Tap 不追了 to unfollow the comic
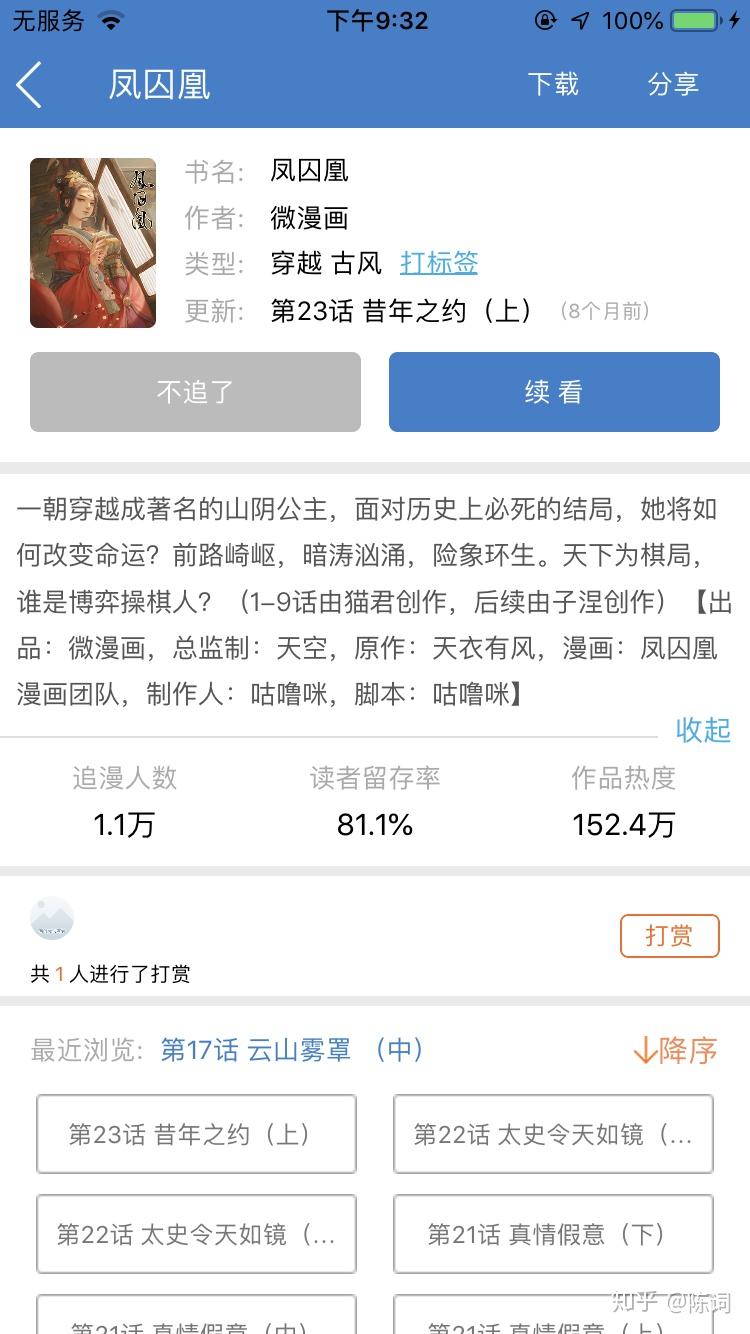The image size is (750, 1334). [x=195, y=392]
